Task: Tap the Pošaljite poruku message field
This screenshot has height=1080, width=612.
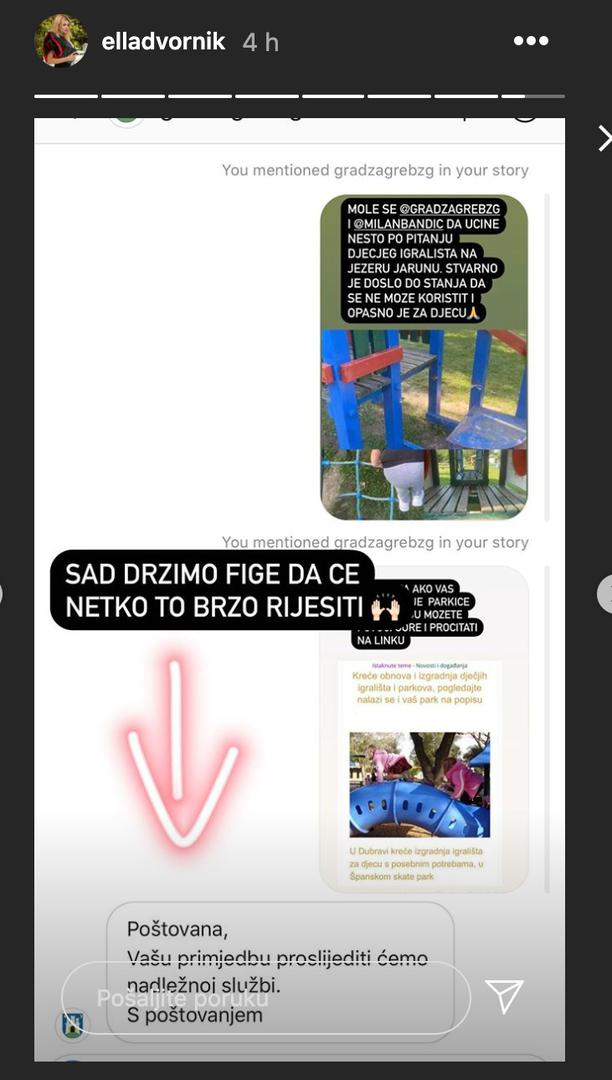Action: click(265, 997)
